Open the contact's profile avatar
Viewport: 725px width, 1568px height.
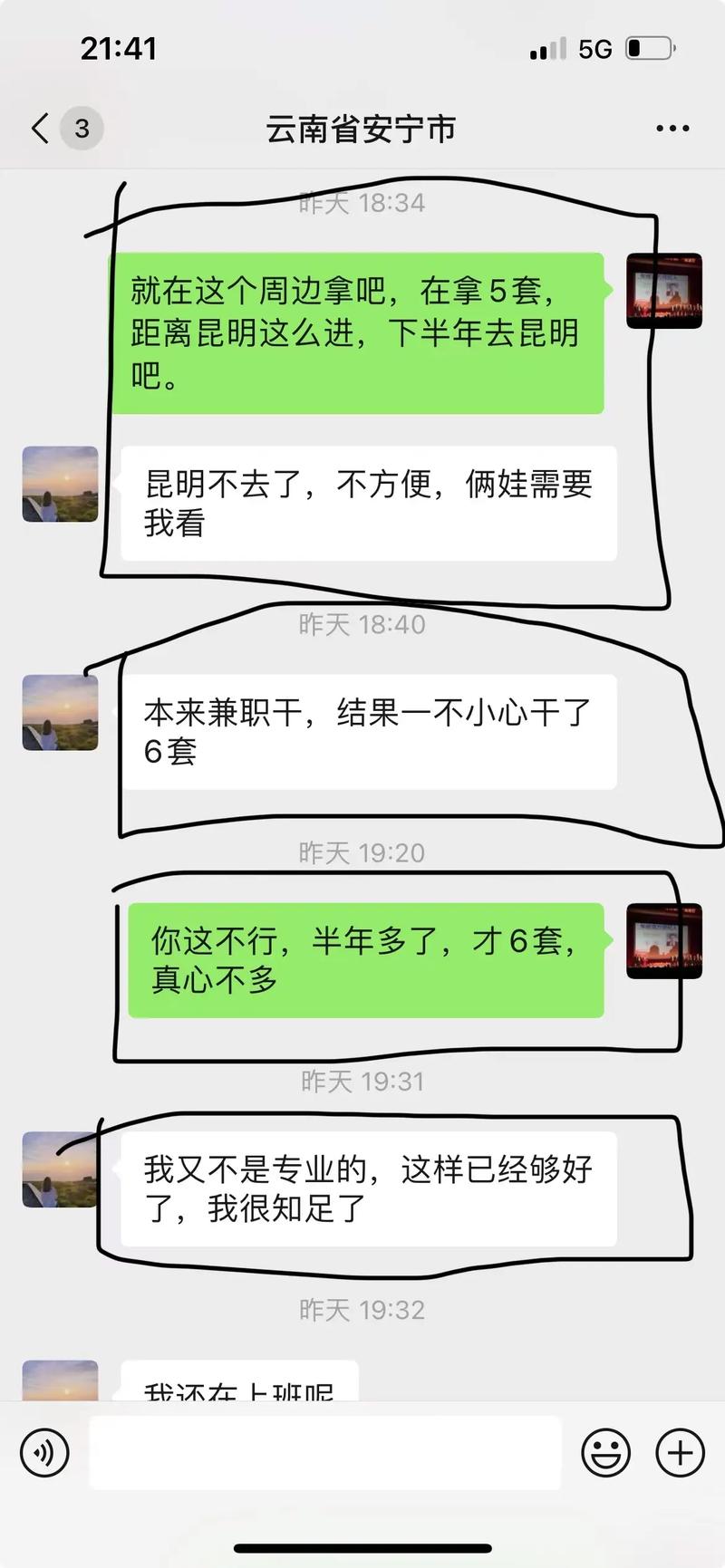(60, 485)
